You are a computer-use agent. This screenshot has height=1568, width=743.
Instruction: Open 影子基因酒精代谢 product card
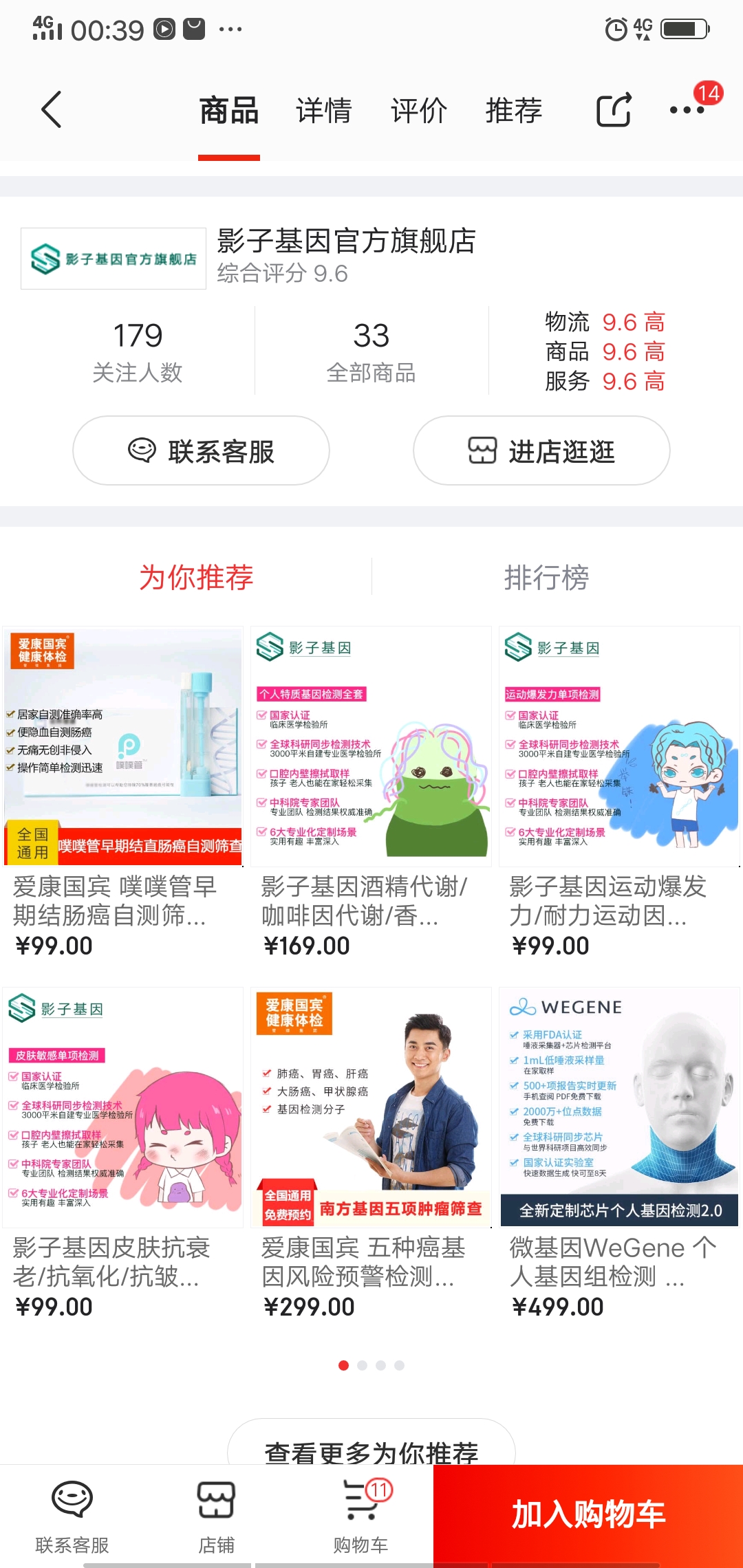(371, 791)
